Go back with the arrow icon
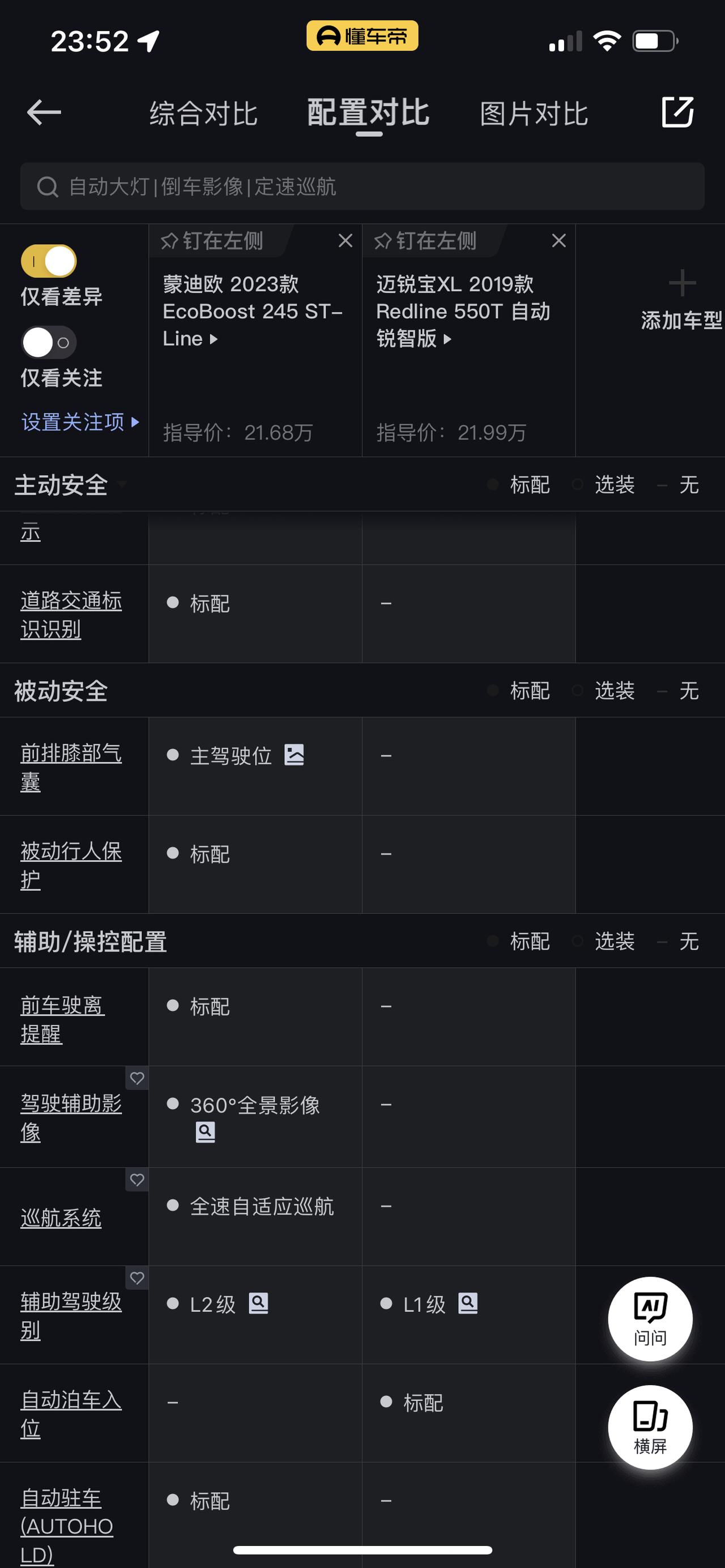Viewport: 725px width, 1568px height. [44, 113]
